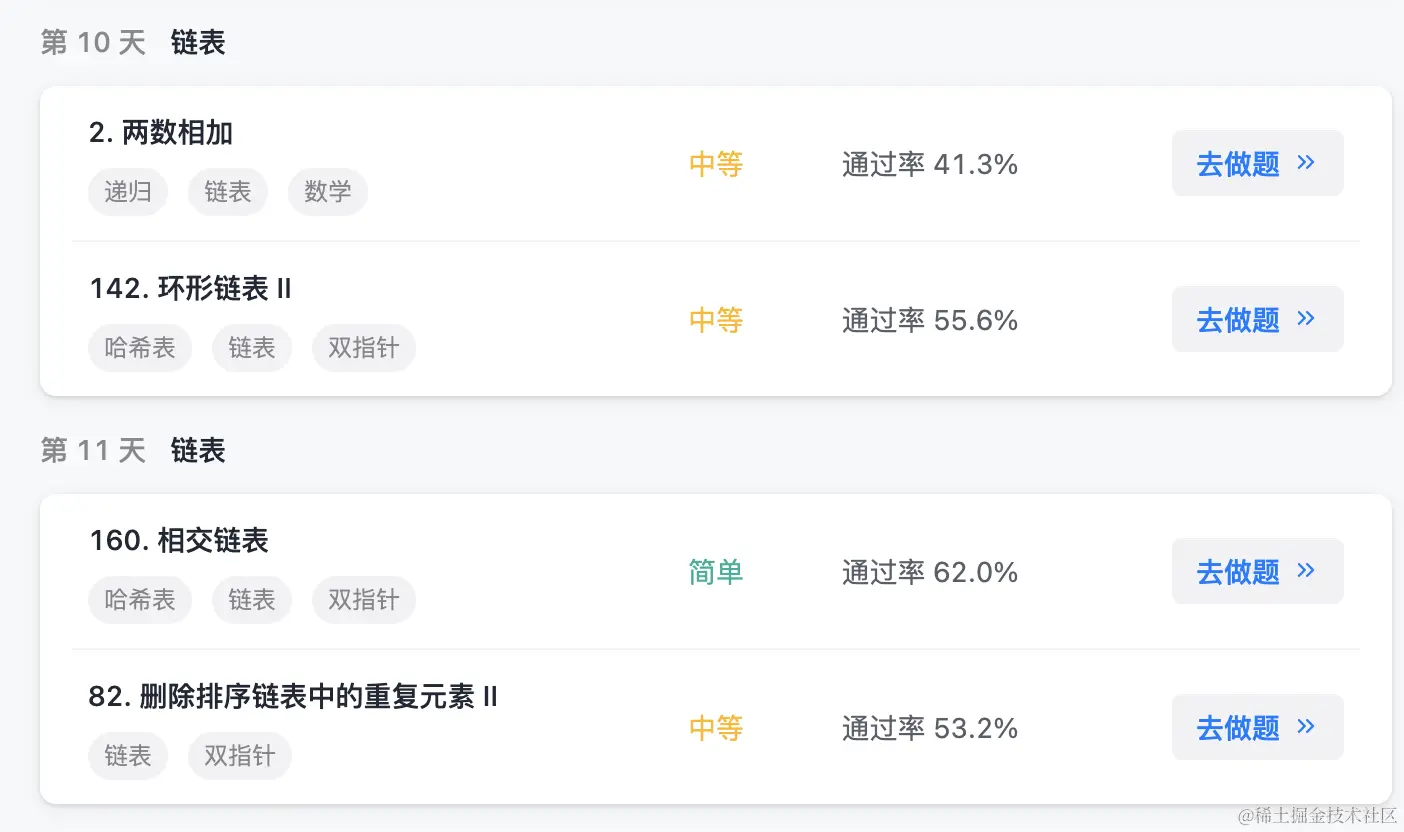The image size is (1404, 832).
Task: Tap 链表 tag under 2. 两数相加
Action: point(228,192)
